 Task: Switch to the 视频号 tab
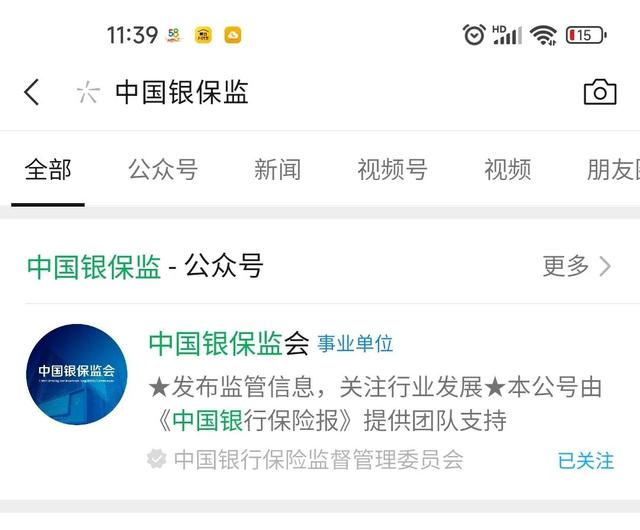[391, 170]
